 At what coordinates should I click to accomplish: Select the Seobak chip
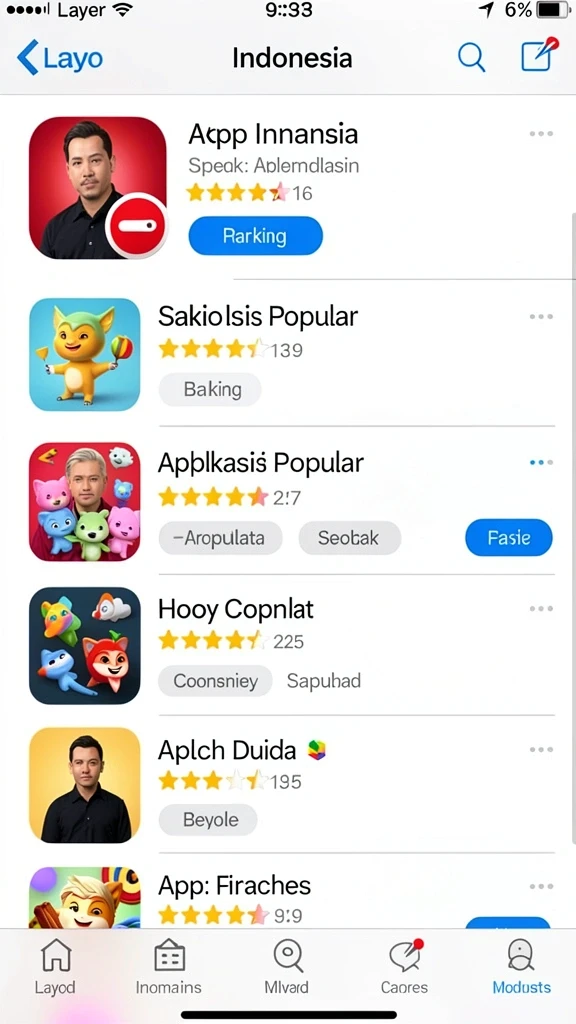[349, 538]
